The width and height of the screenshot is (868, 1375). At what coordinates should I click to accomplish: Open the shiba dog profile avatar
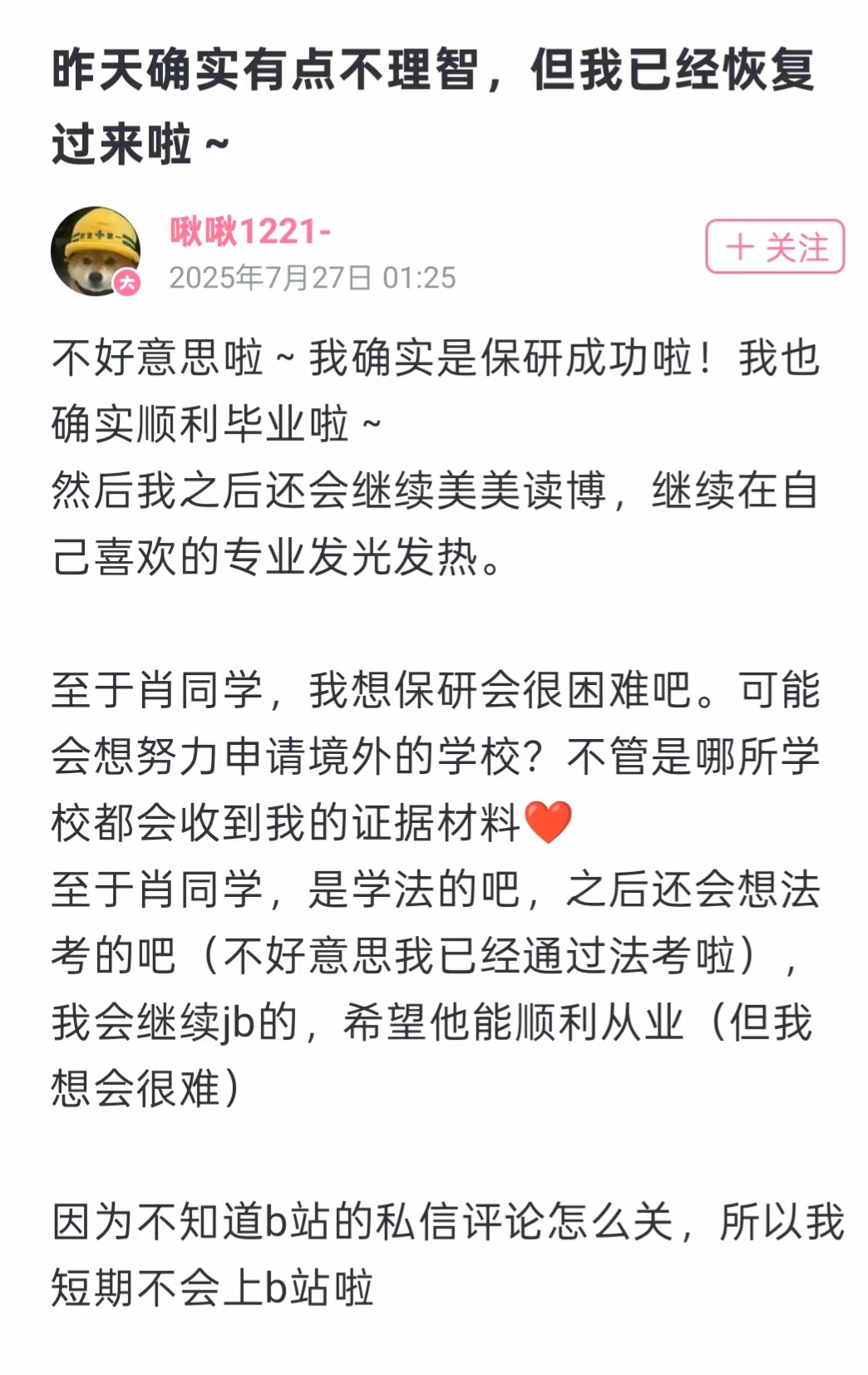[95, 250]
